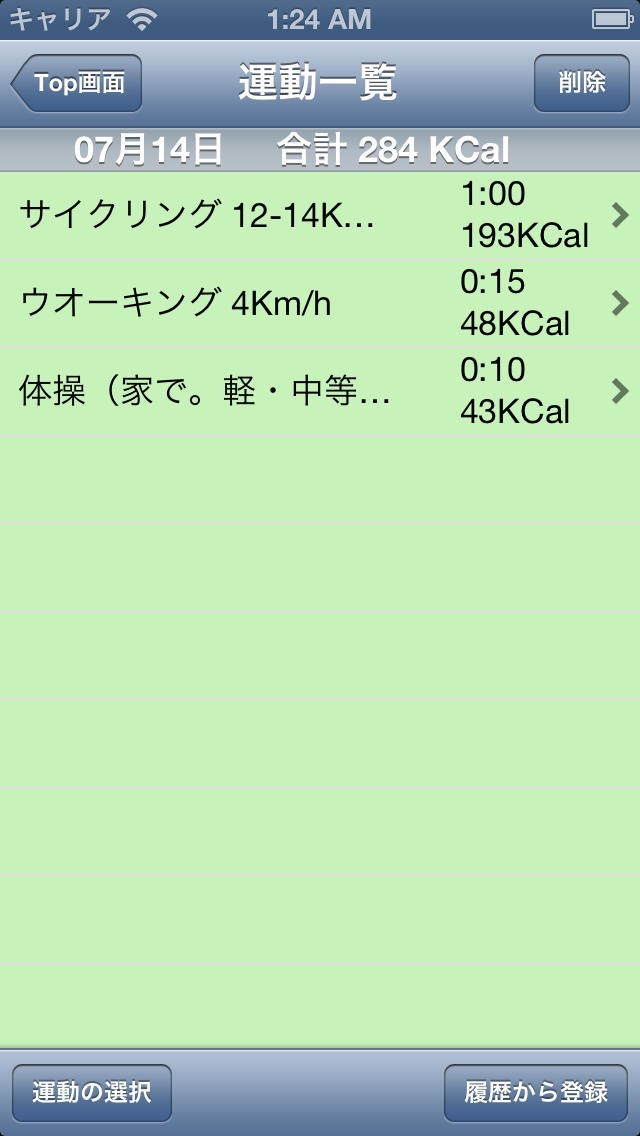
Task: Open the 体操 exercise entry
Action: (320, 391)
